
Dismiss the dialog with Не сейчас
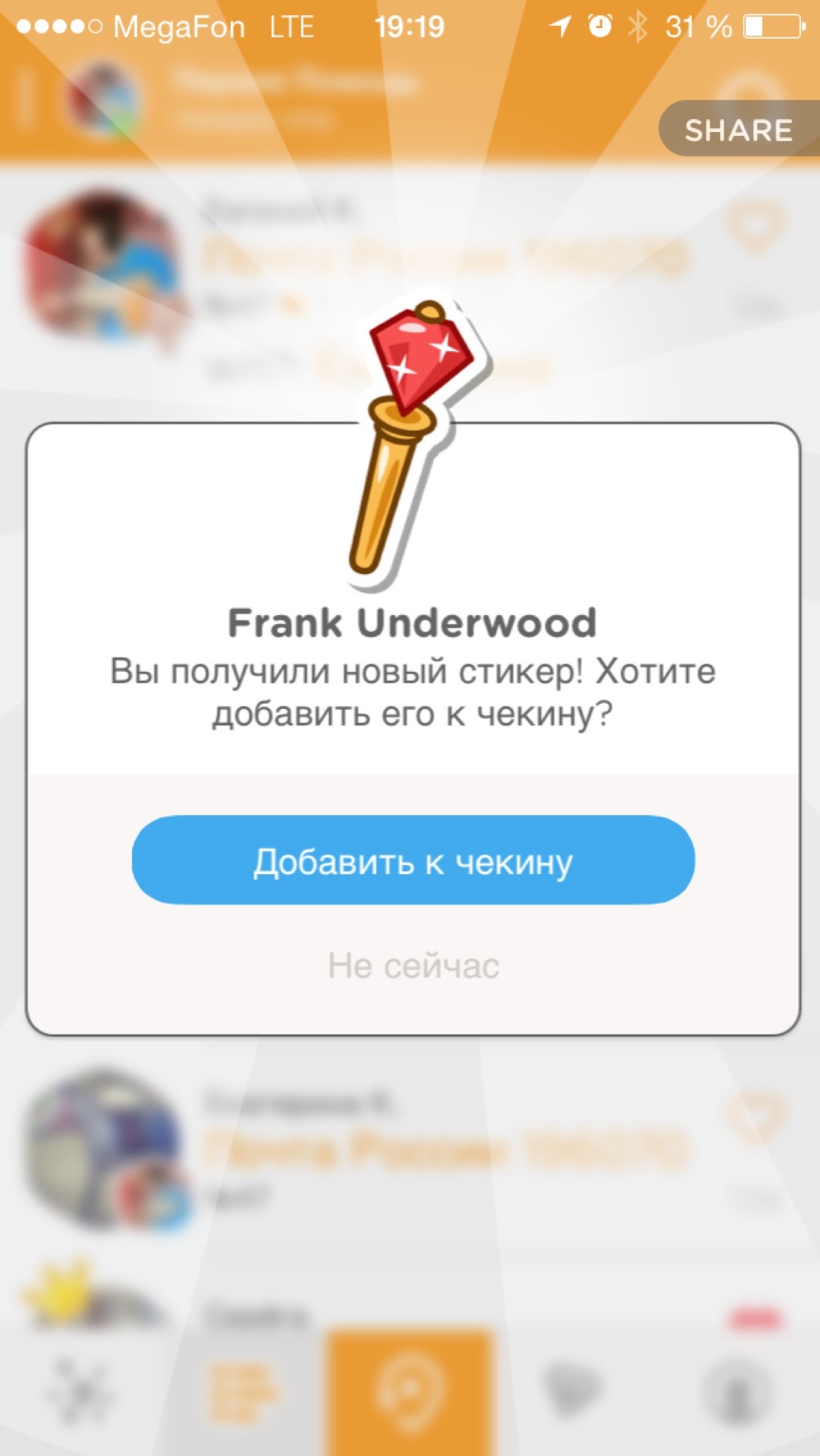413,966
